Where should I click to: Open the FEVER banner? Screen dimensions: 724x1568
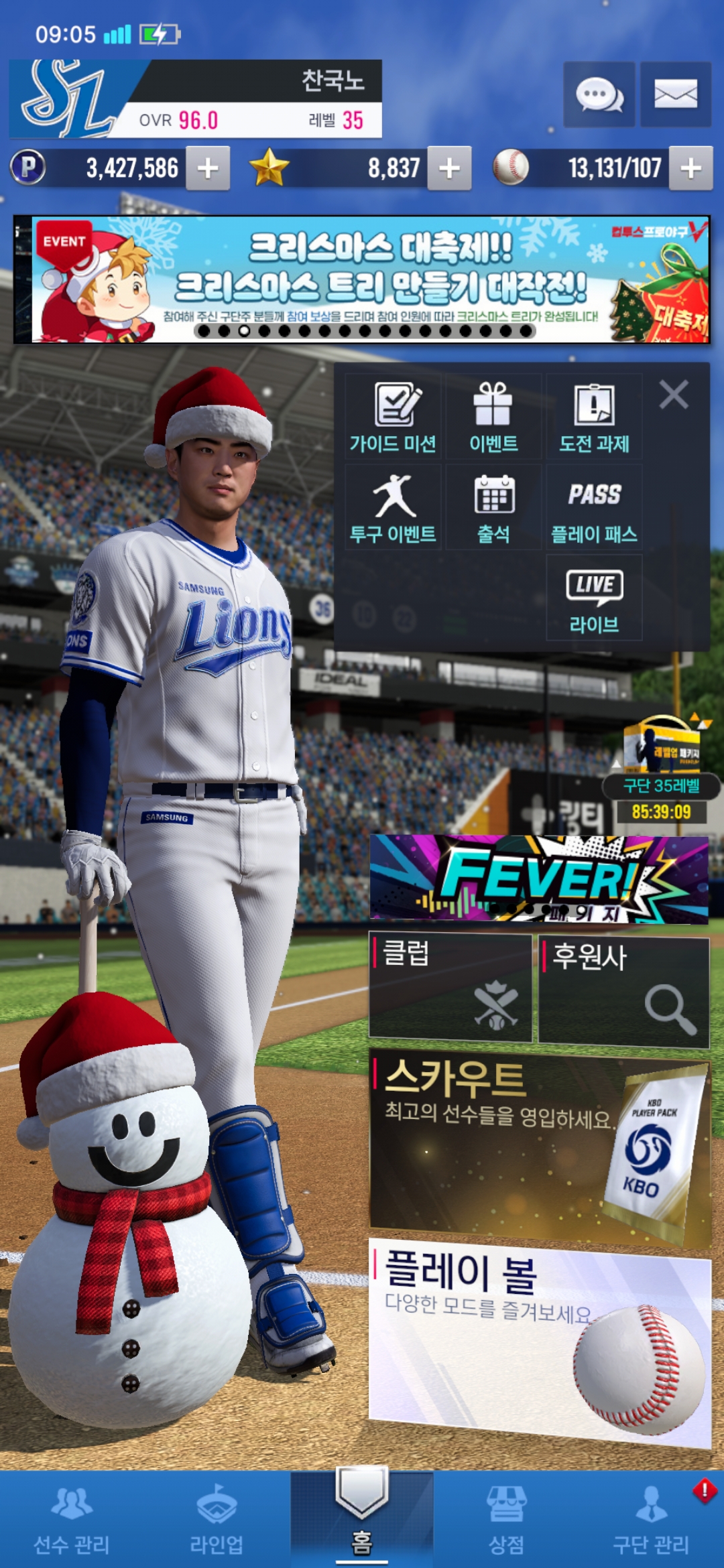[539, 879]
